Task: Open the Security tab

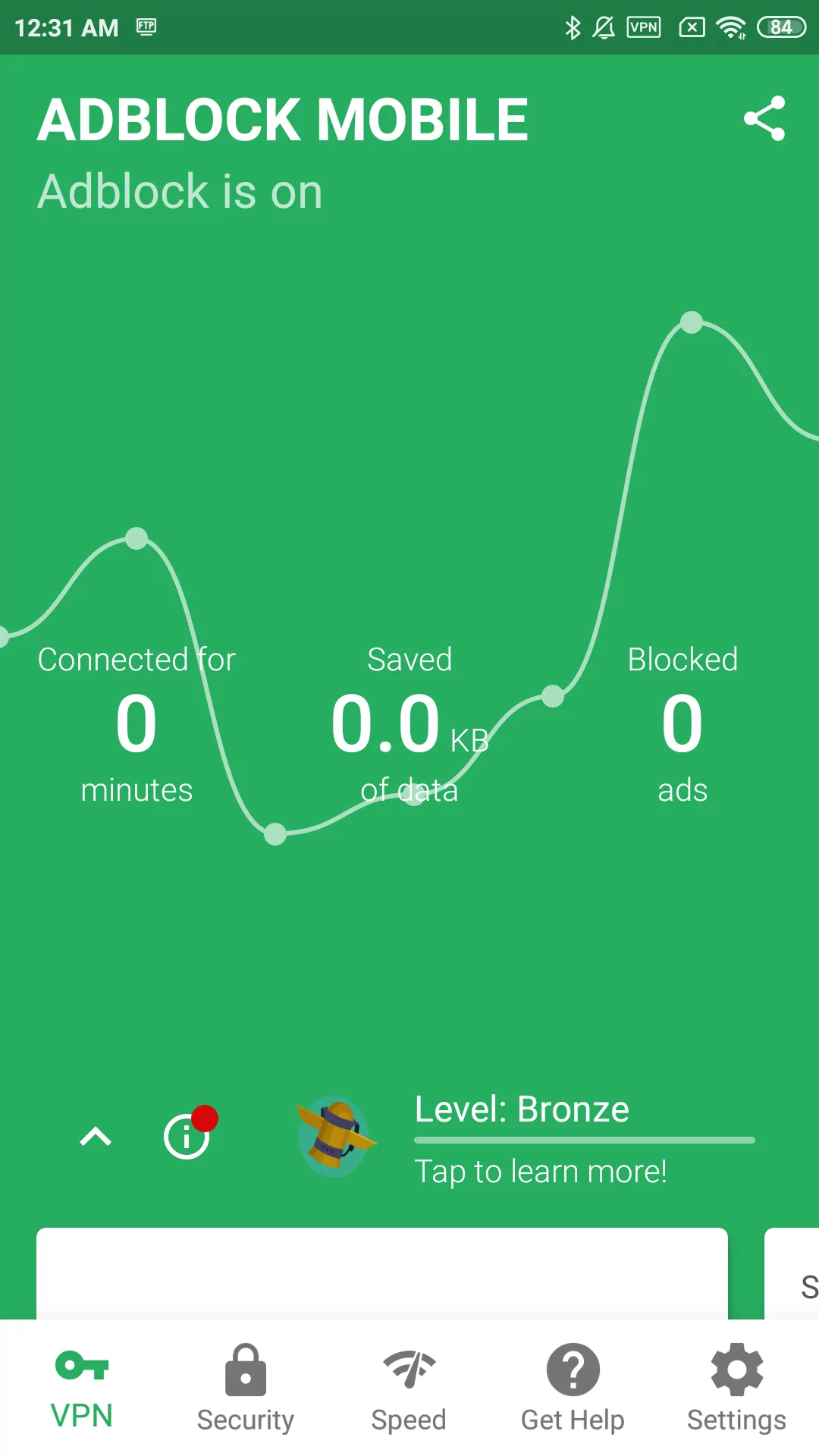Action: (246, 1389)
